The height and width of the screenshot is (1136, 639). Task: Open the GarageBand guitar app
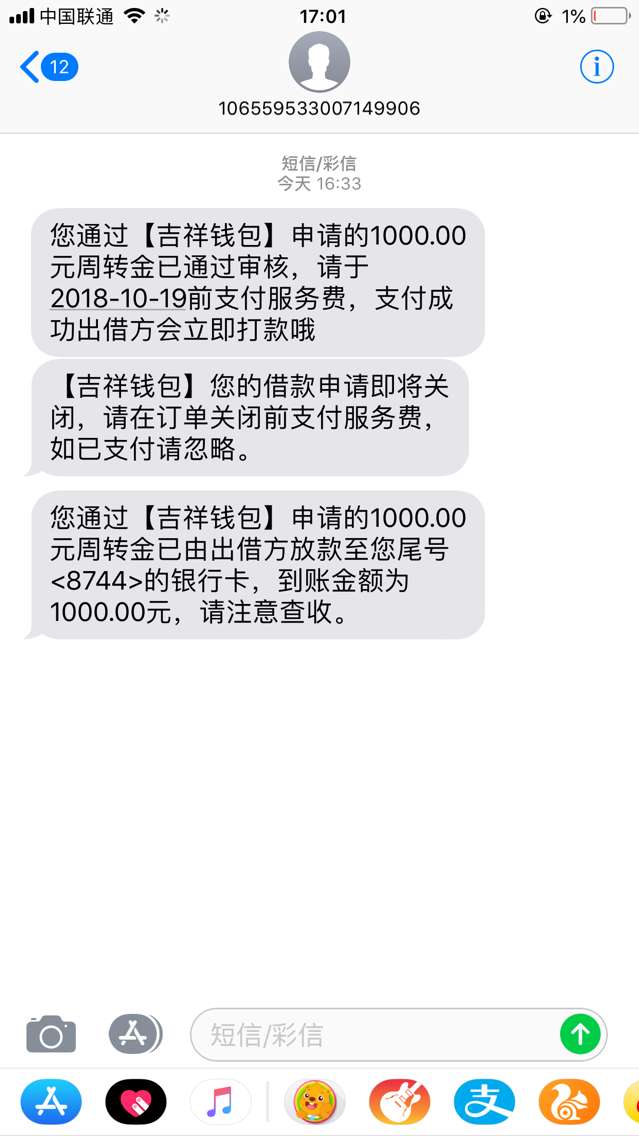pos(399,1102)
